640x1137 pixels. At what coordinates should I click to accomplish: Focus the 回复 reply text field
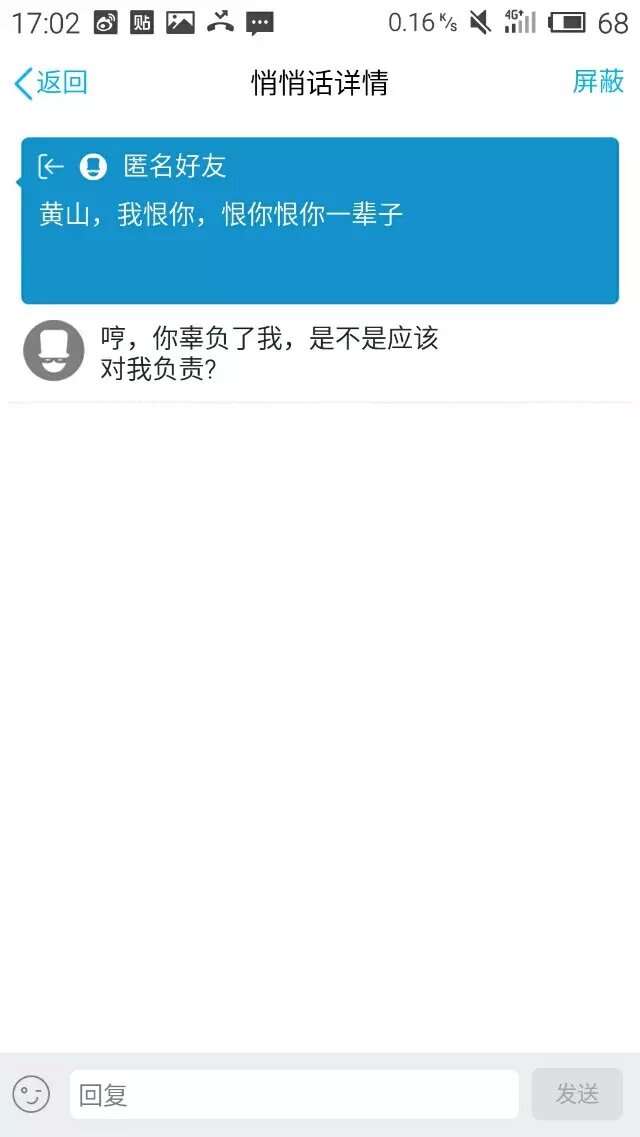(x=294, y=1095)
